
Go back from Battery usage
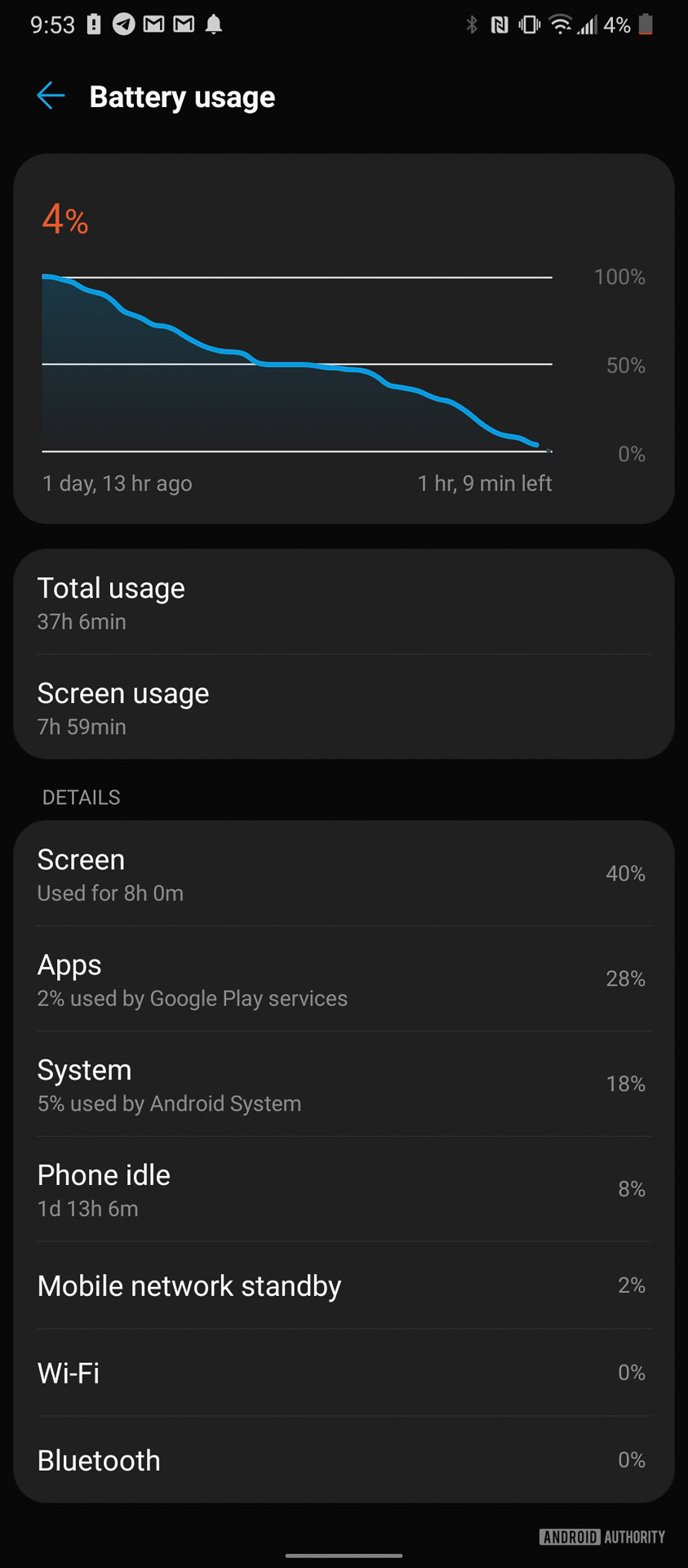click(x=51, y=96)
